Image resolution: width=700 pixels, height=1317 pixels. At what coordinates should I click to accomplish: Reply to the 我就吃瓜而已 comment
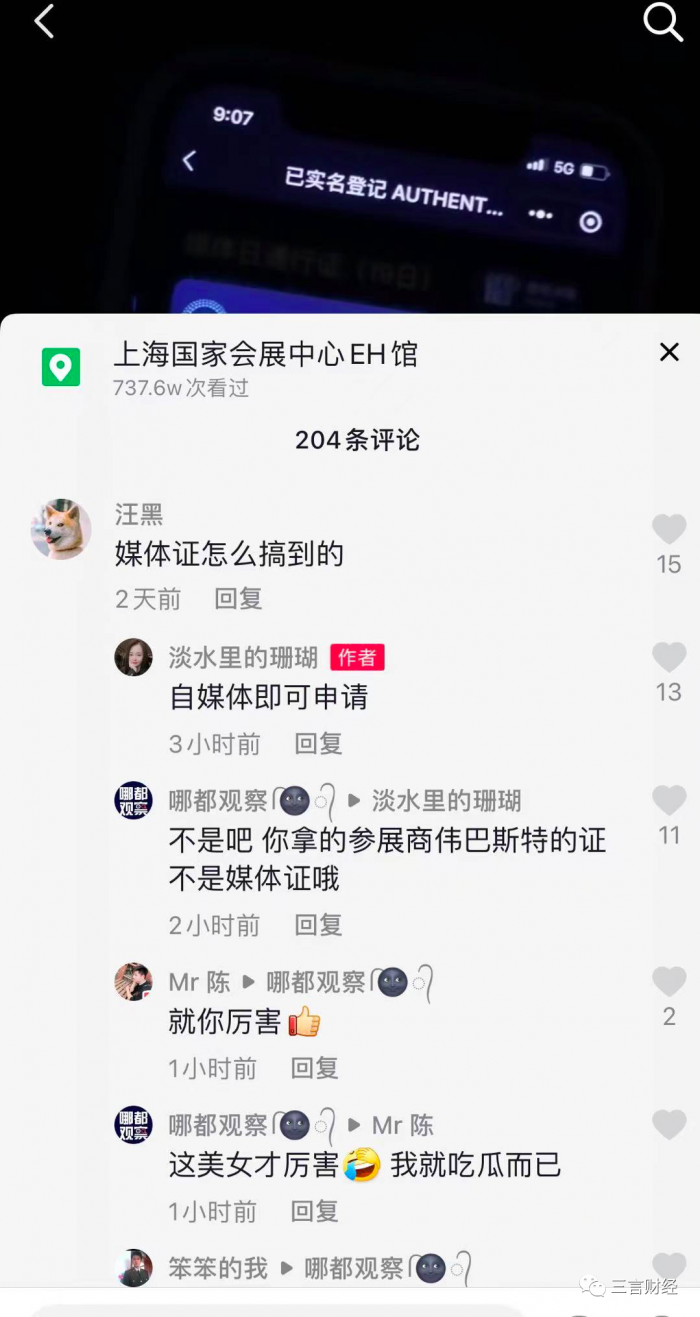coord(314,1212)
